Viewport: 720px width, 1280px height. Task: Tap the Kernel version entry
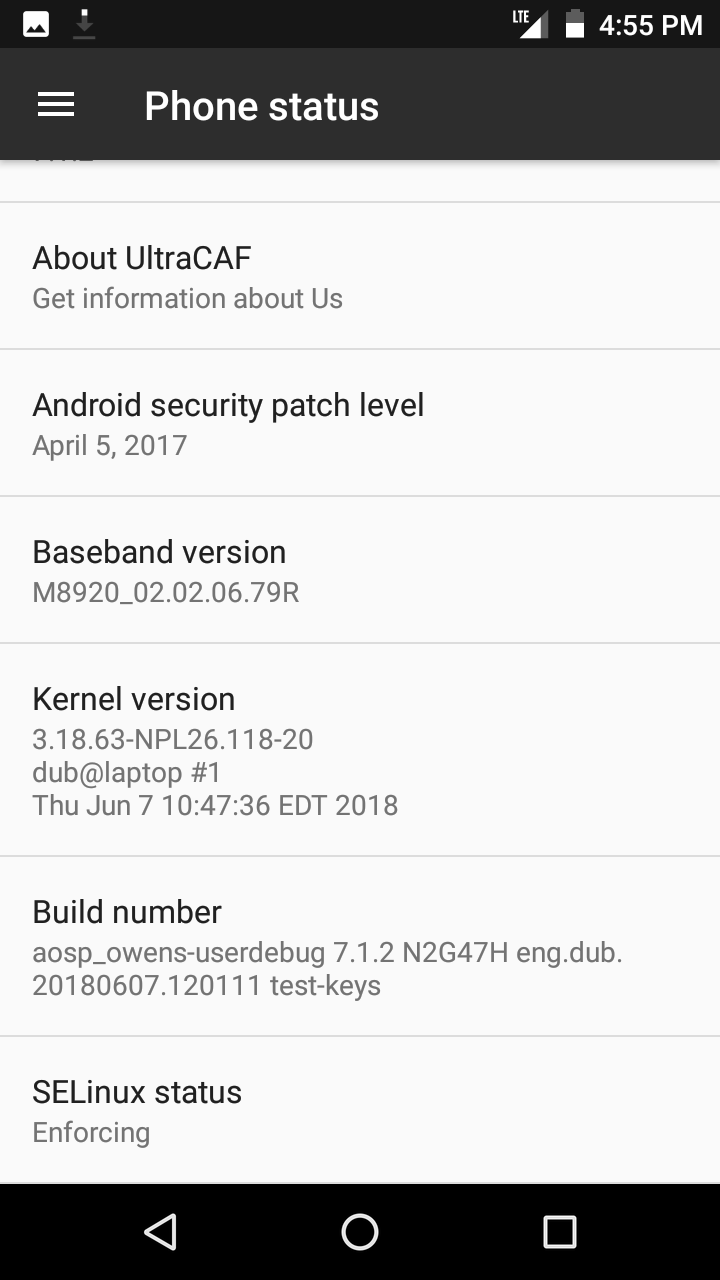point(360,750)
